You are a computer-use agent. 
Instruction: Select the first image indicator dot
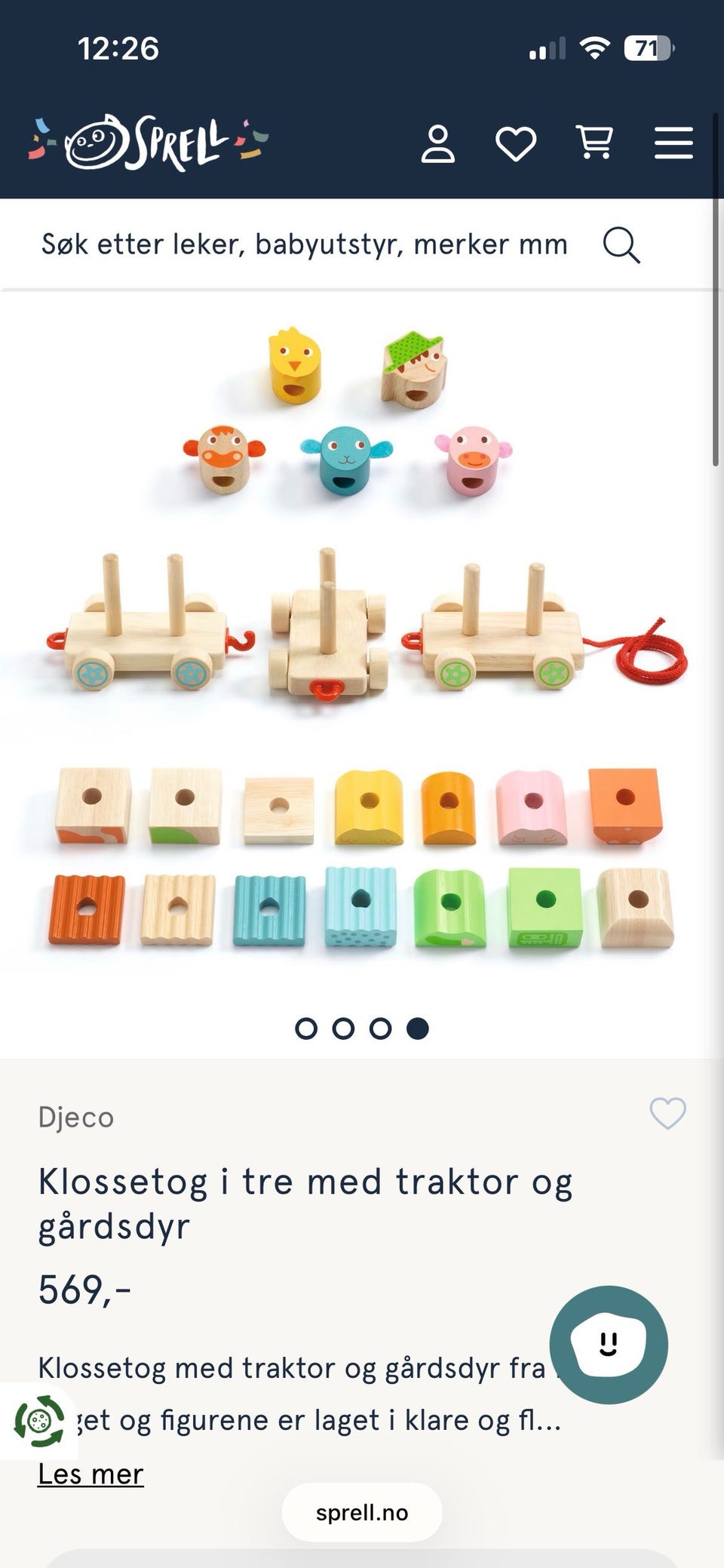click(306, 1028)
